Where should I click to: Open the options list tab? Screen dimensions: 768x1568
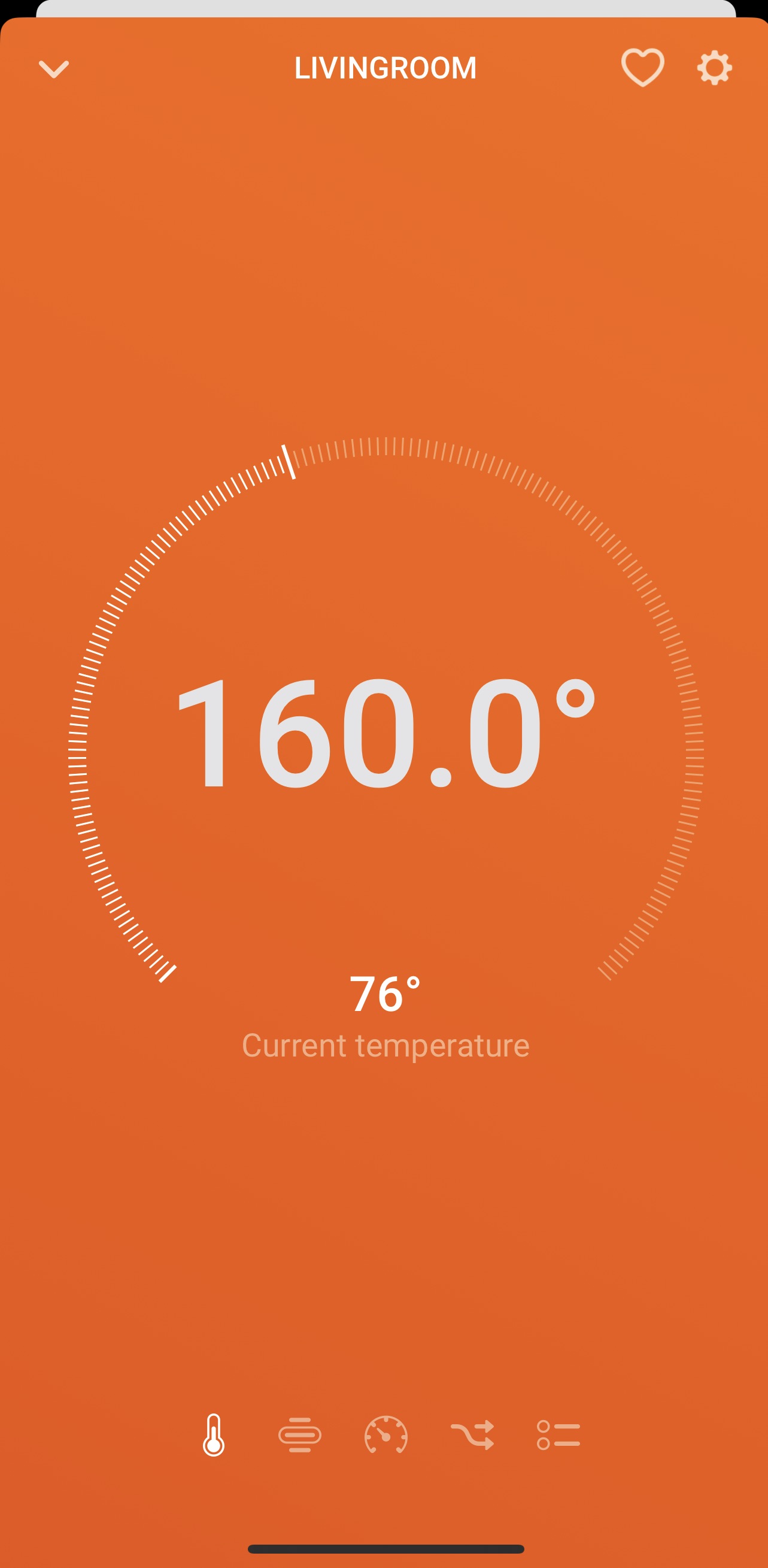pos(558,1434)
